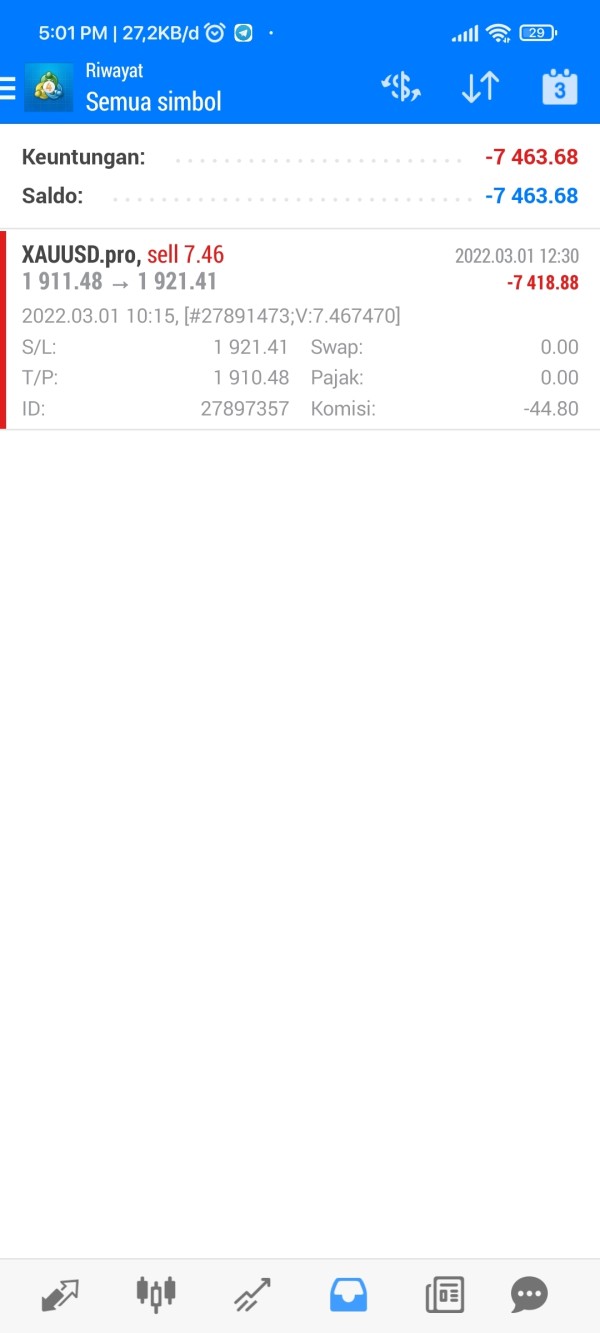600x1333 pixels.
Task: Switch to the Trade tab
Action: pyautogui.click(x=252, y=1295)
